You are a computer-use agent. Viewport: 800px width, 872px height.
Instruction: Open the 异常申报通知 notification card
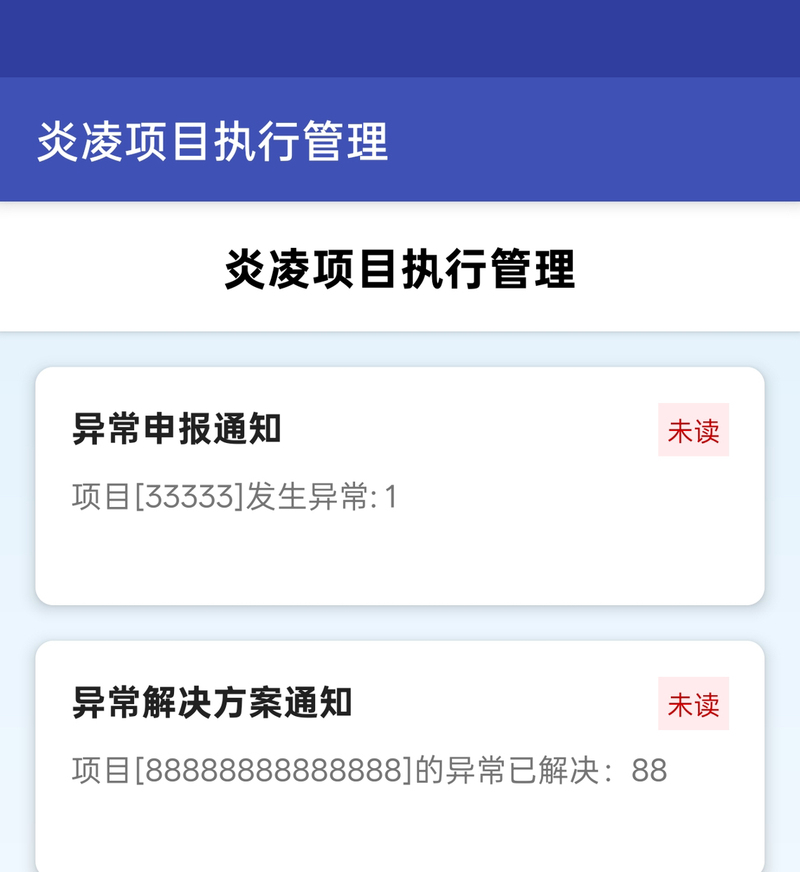click(x=400, y=486)
